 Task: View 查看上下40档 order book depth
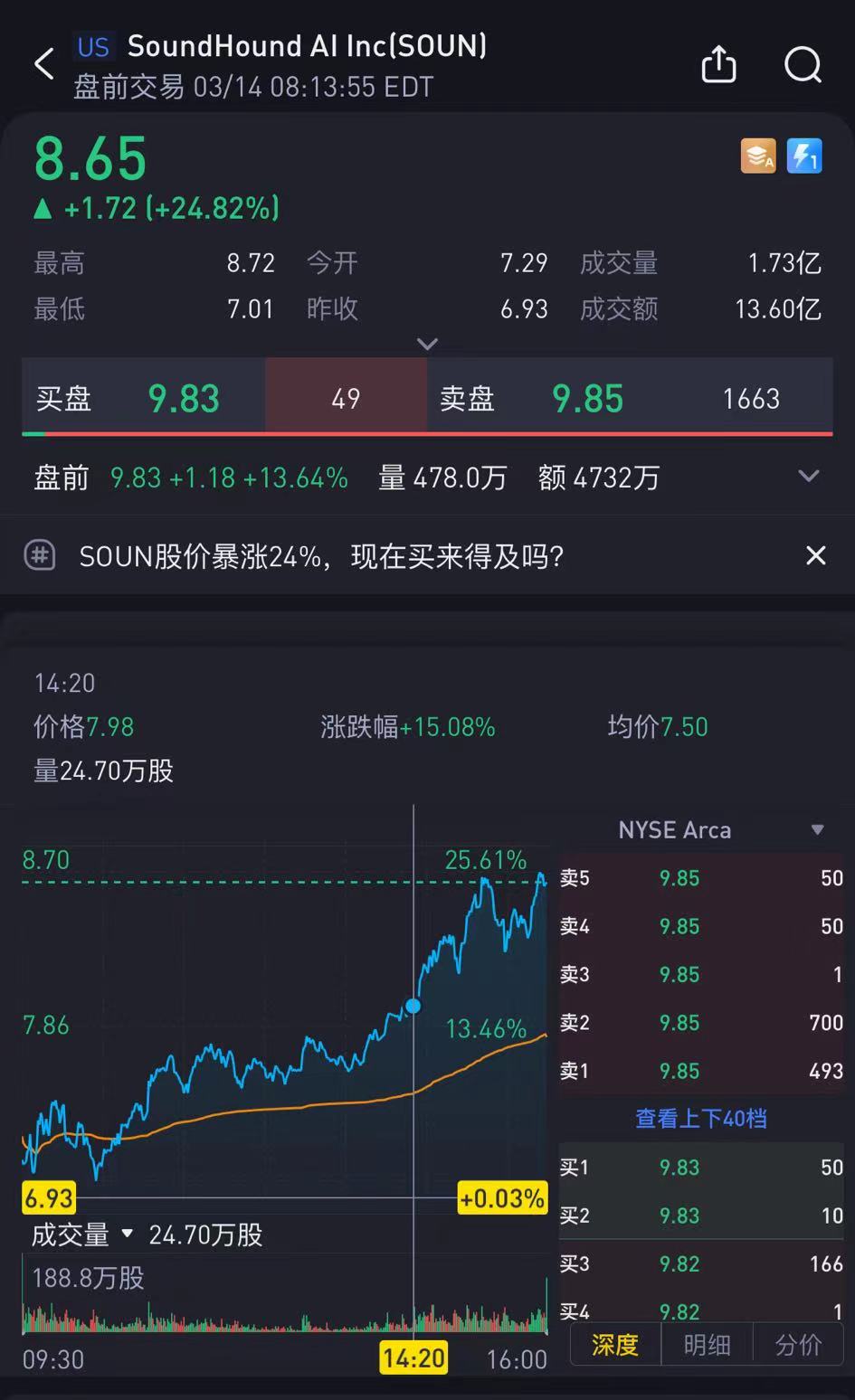coord(700,1119)
